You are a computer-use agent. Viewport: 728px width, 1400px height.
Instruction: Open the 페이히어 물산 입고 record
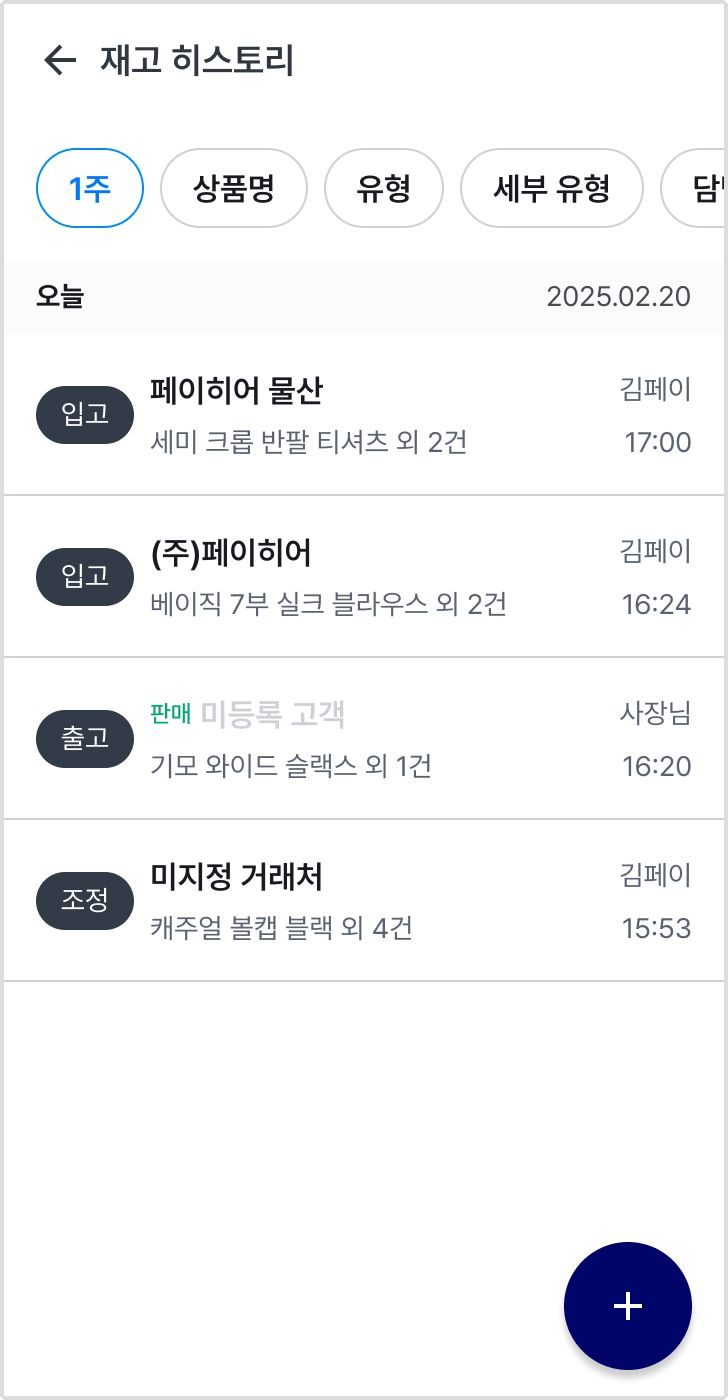tap(364, 415)
